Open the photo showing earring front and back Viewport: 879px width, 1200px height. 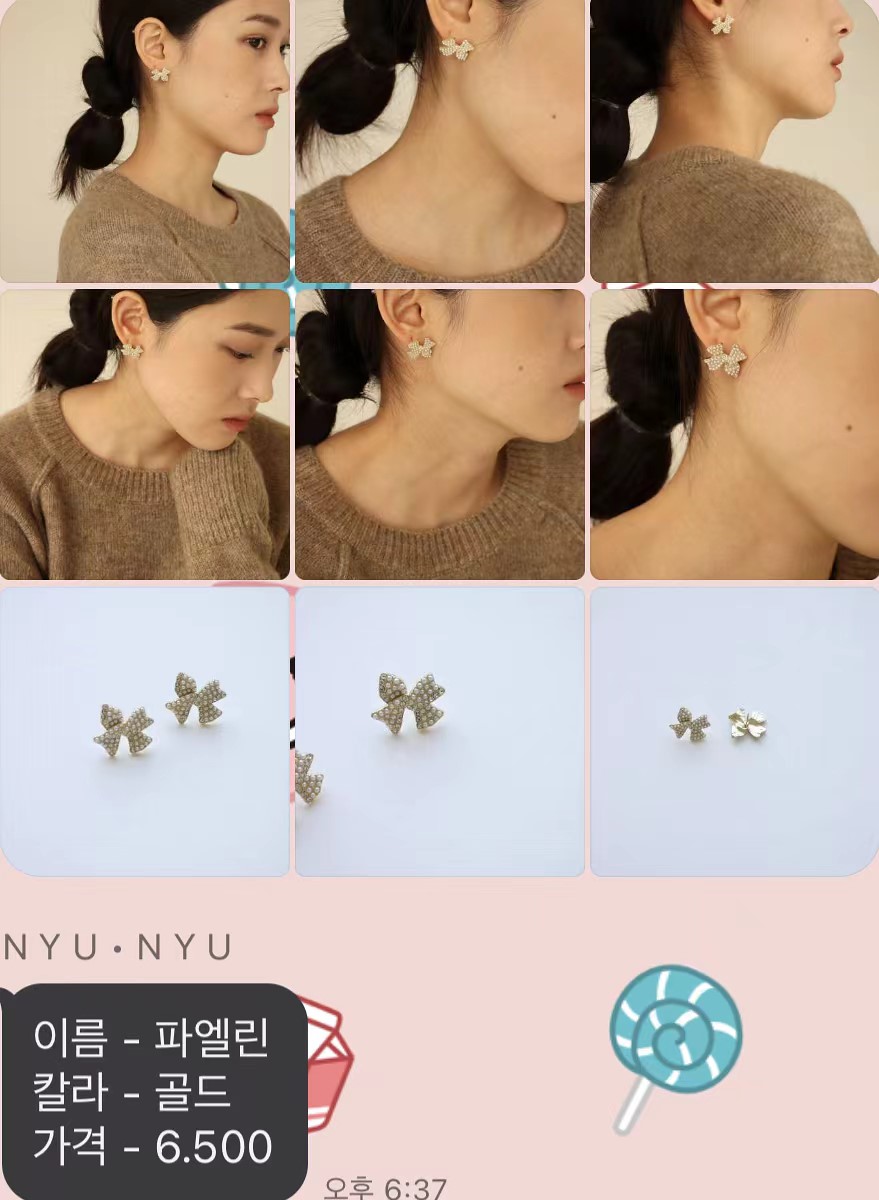[734, 731]
